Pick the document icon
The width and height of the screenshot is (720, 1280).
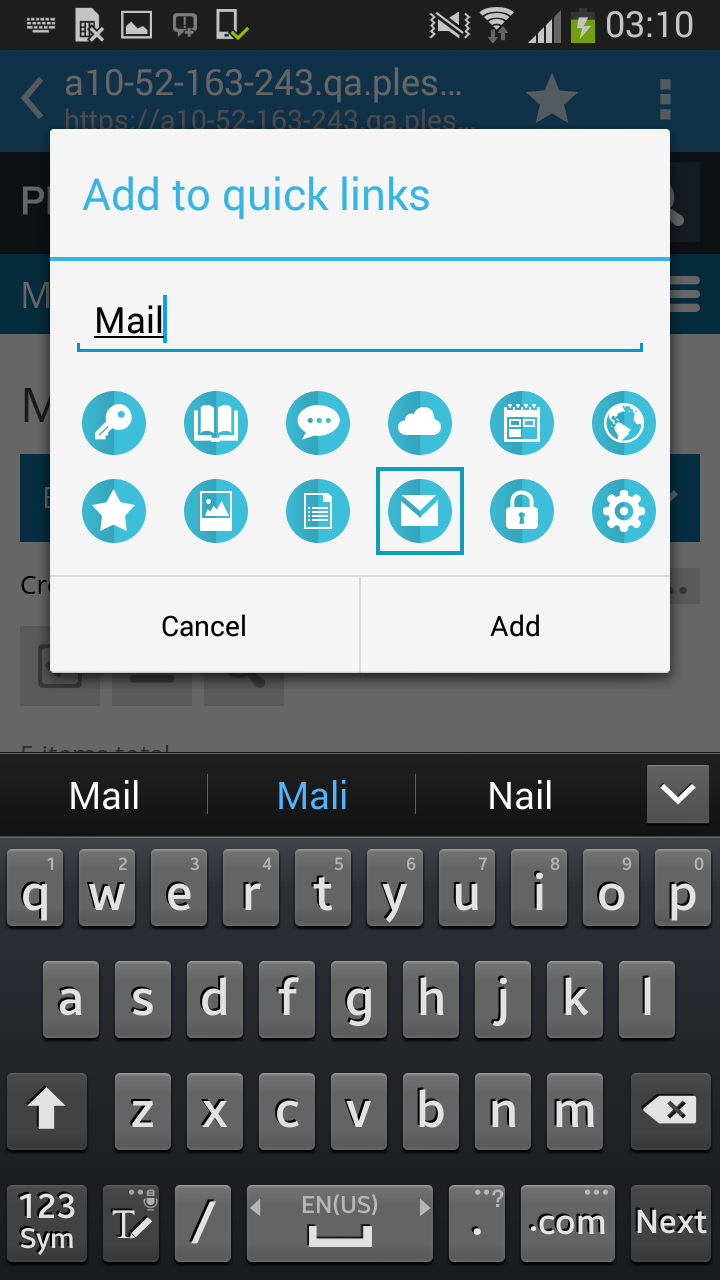click(318, 511)
